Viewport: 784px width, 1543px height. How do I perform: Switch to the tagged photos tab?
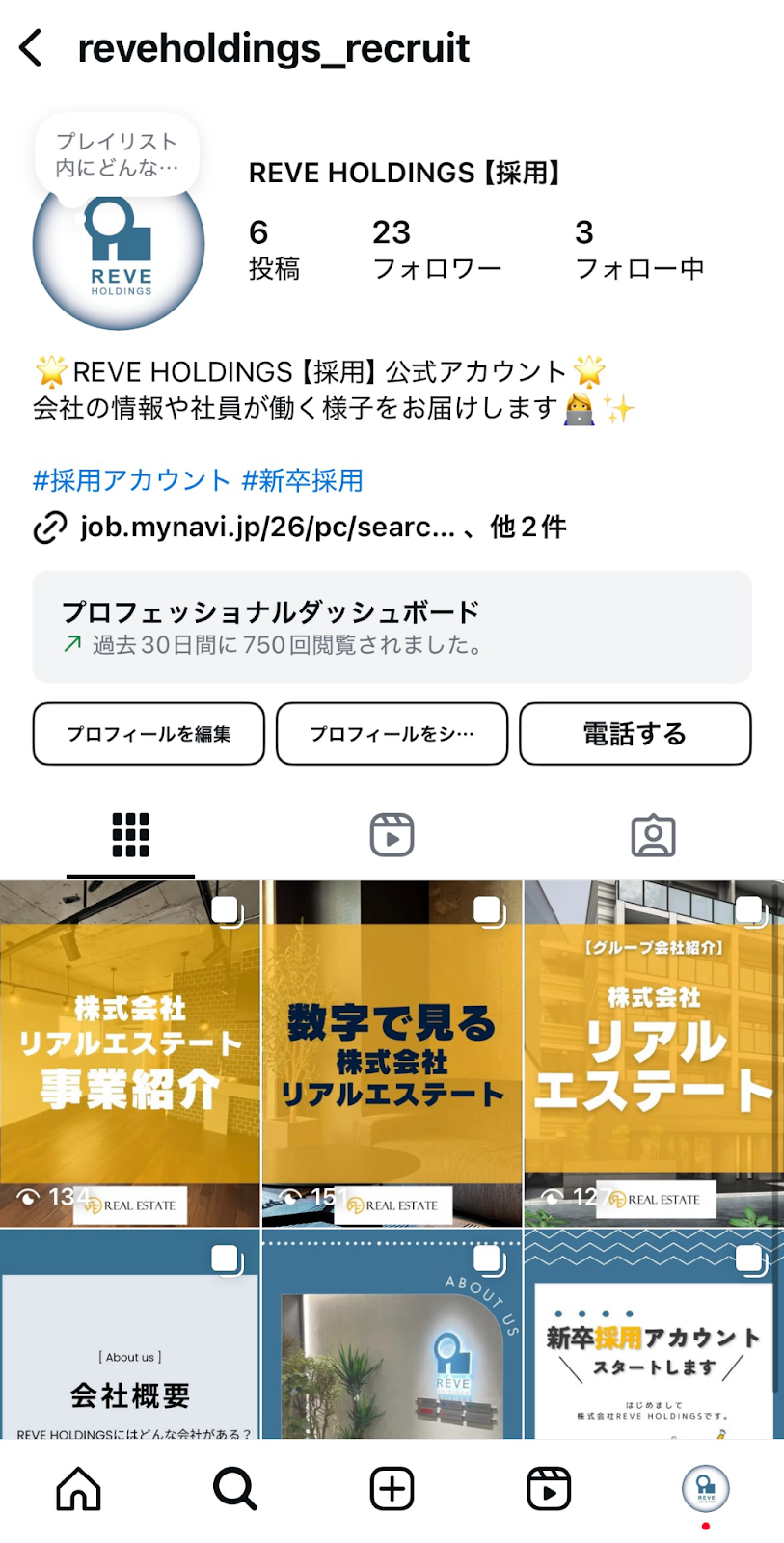653,835
